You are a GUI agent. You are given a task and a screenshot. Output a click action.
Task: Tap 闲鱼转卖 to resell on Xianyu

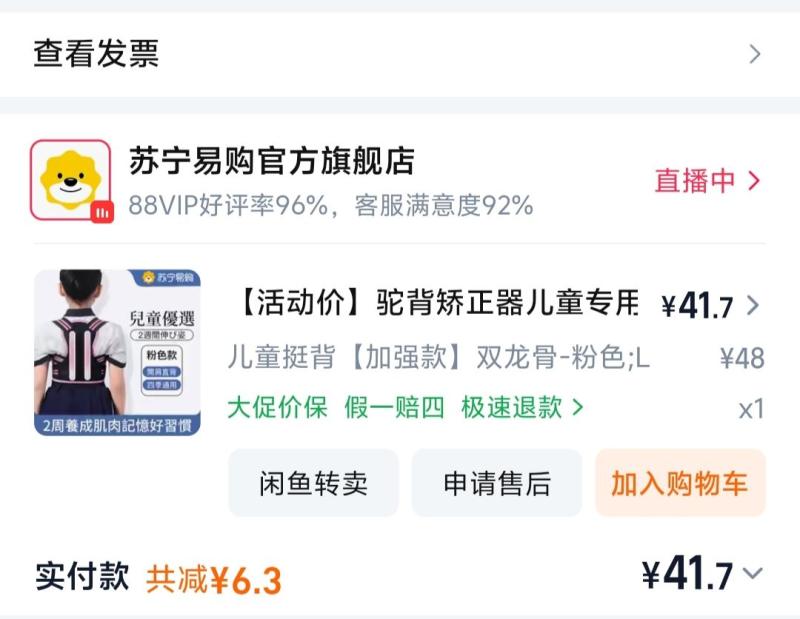point(313,483)
